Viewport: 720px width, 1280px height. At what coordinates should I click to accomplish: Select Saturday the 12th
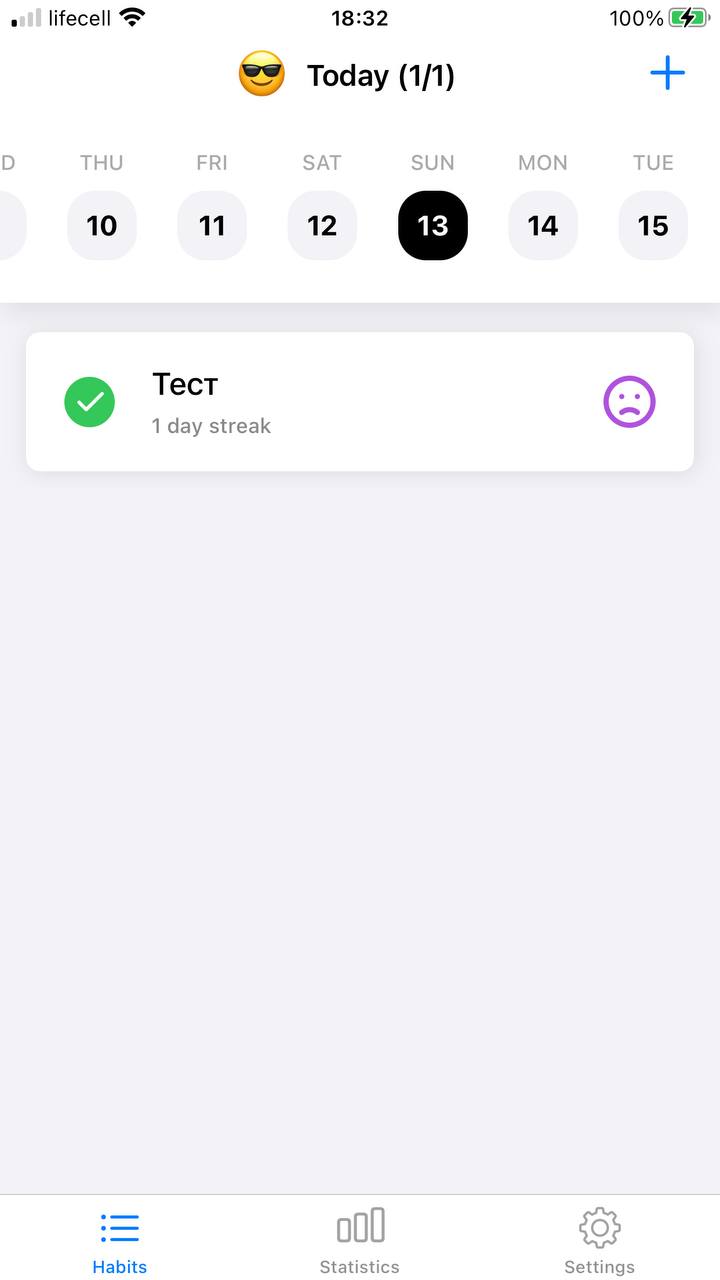(322, 226)
